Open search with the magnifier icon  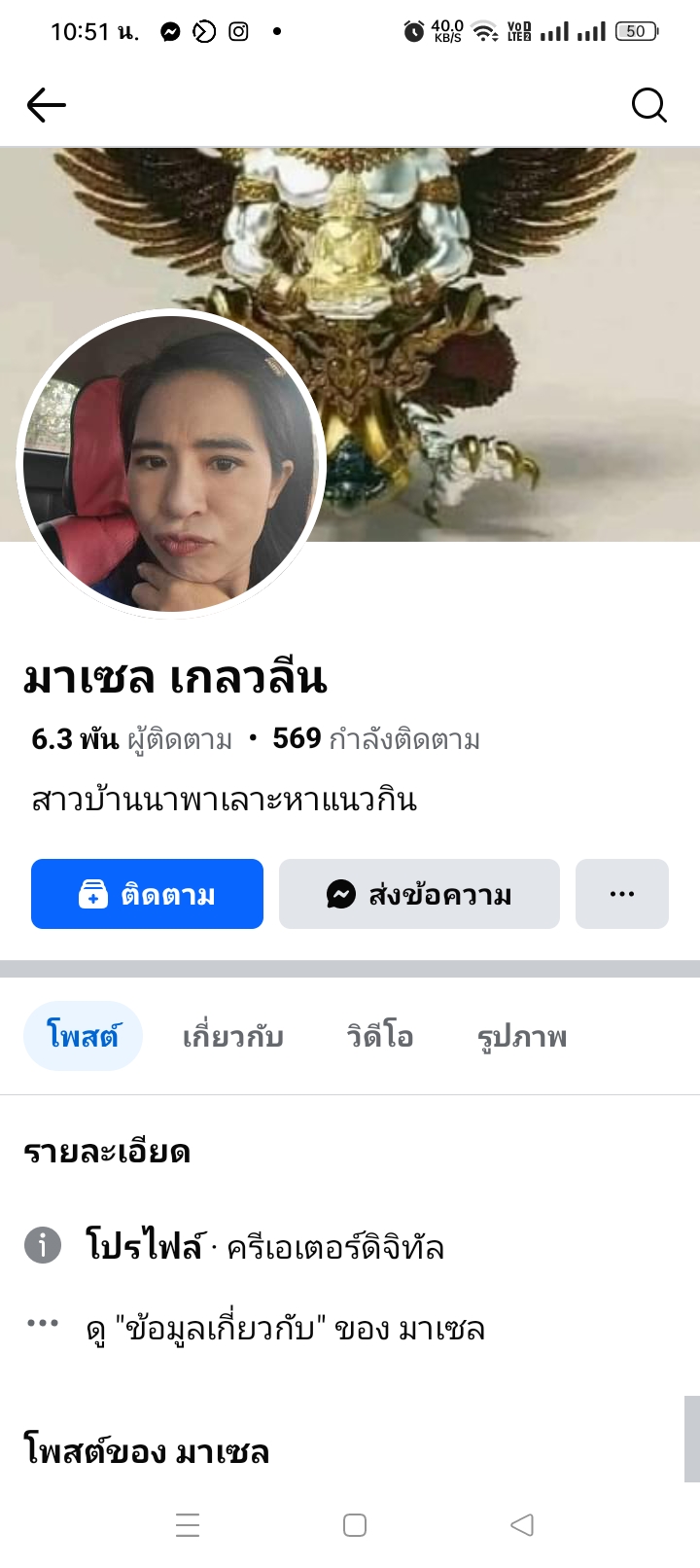[x=648, y=105]
